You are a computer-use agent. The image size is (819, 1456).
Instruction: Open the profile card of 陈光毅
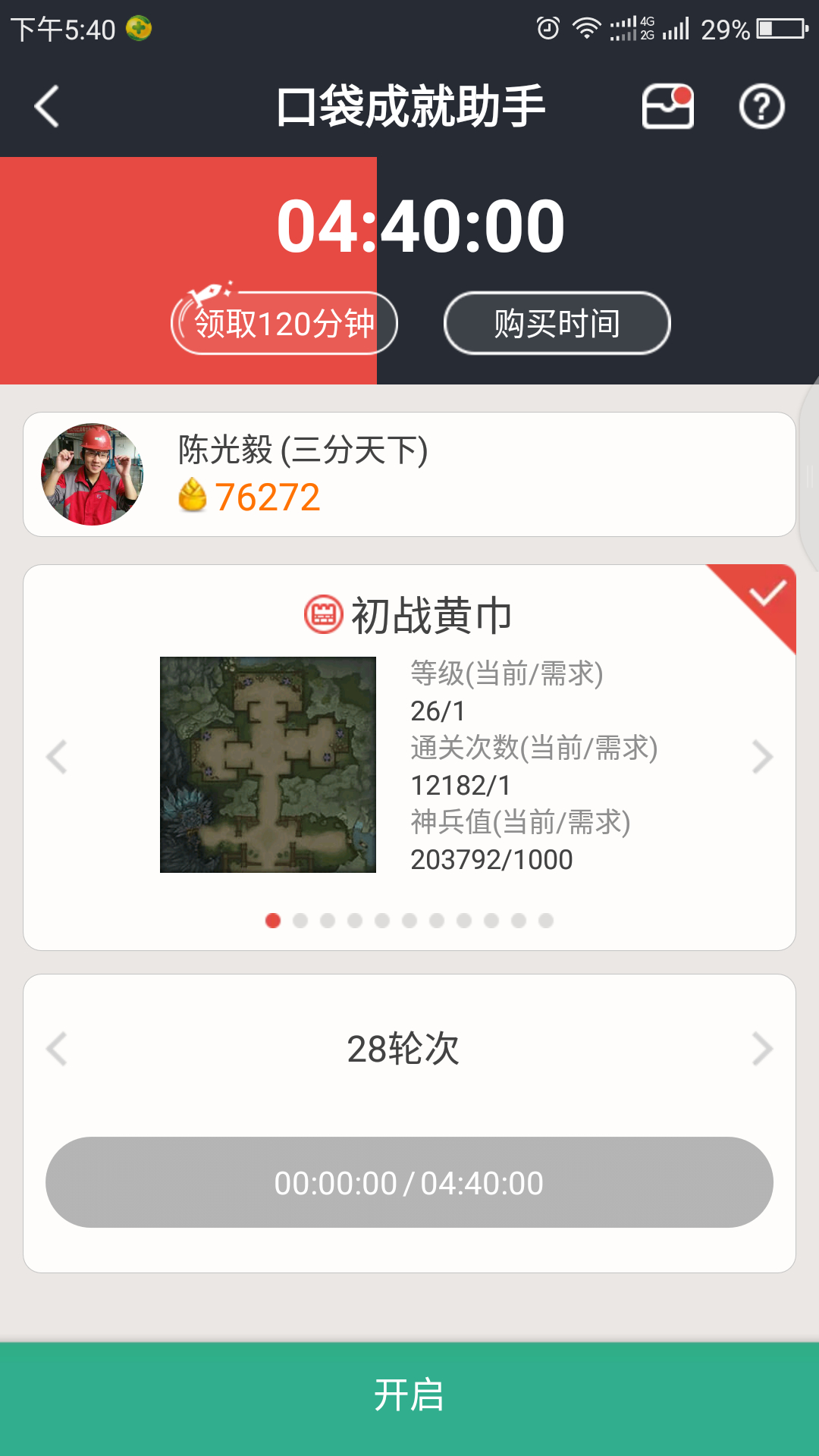[x=409, y=474]
